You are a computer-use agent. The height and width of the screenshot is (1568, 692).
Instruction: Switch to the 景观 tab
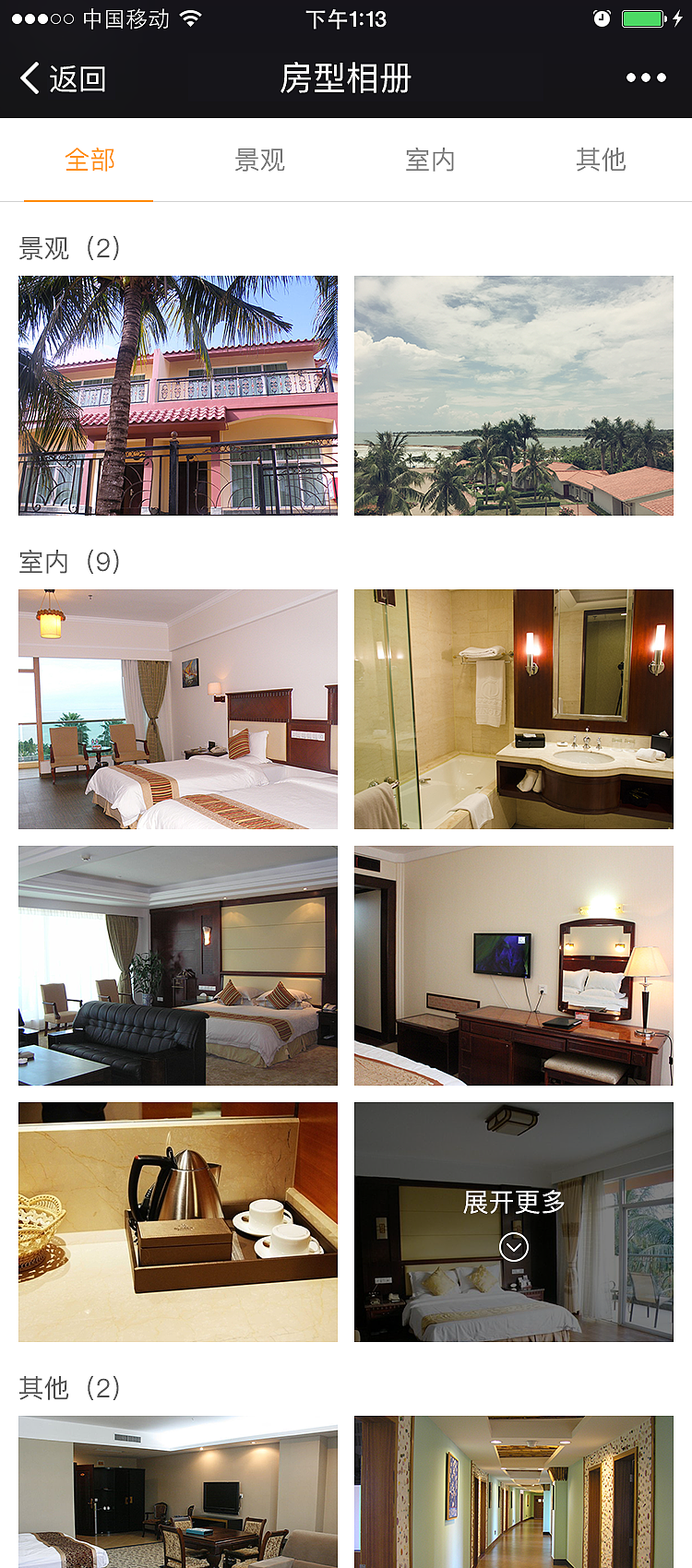[x=259, y=160]
